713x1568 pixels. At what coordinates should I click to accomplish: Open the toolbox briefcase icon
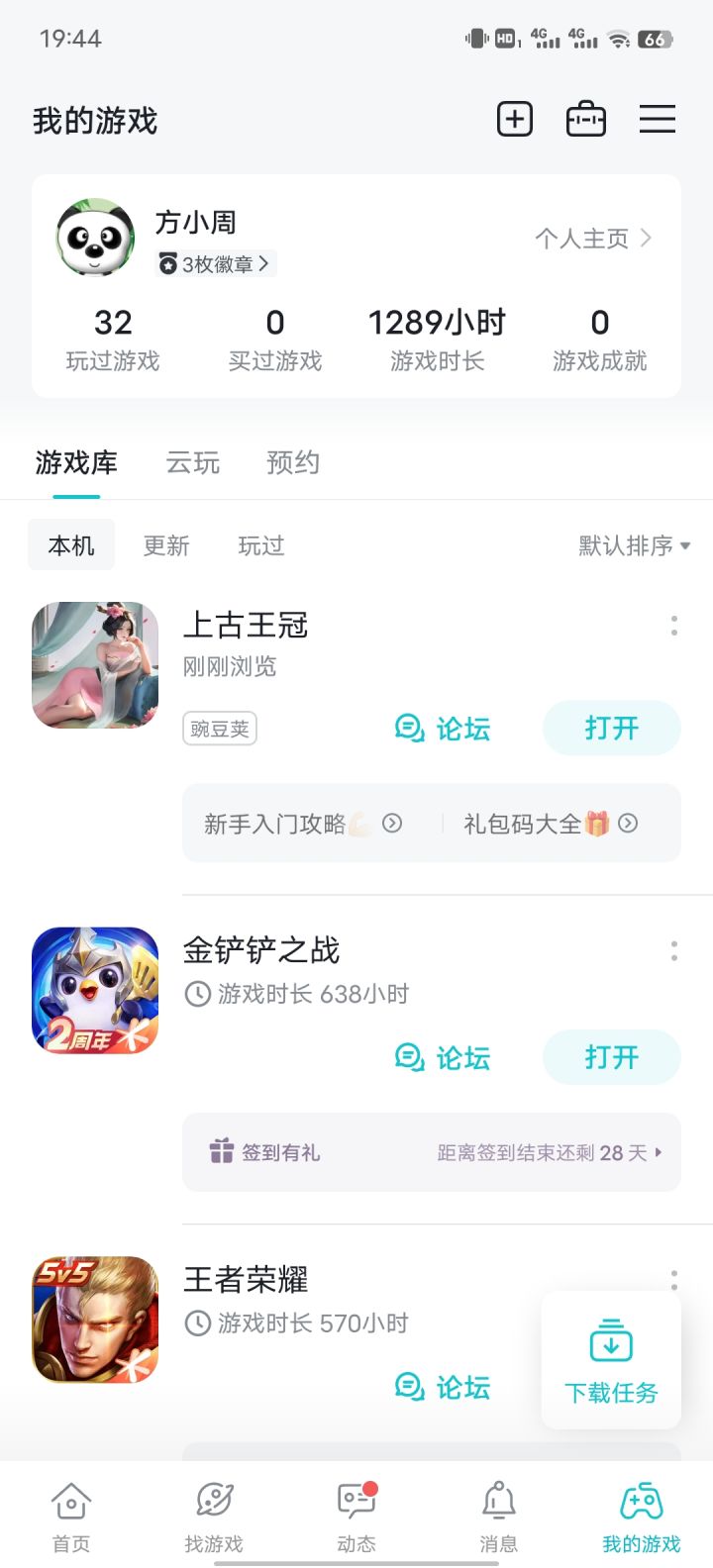[x=585, y=120]
